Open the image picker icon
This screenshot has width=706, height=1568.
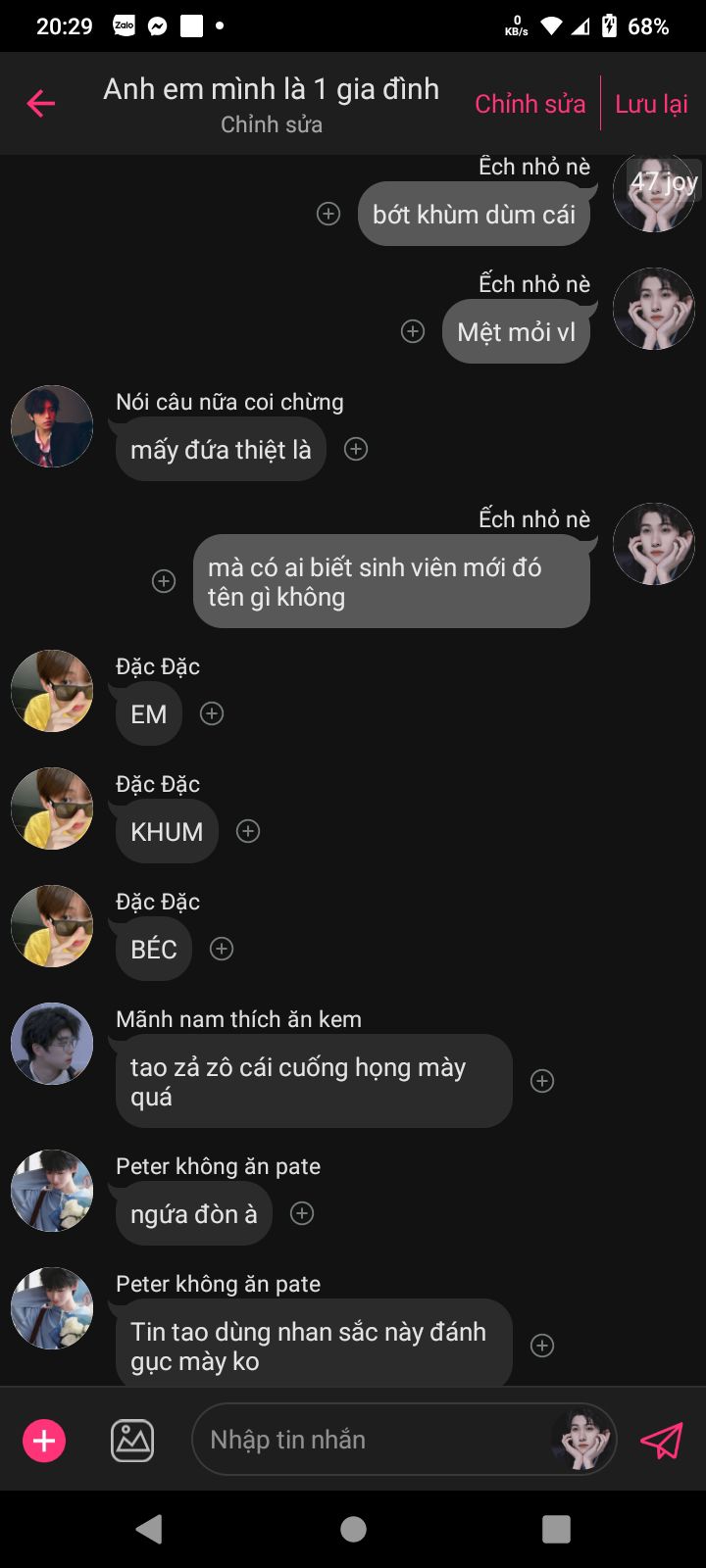pos(132,1441)
